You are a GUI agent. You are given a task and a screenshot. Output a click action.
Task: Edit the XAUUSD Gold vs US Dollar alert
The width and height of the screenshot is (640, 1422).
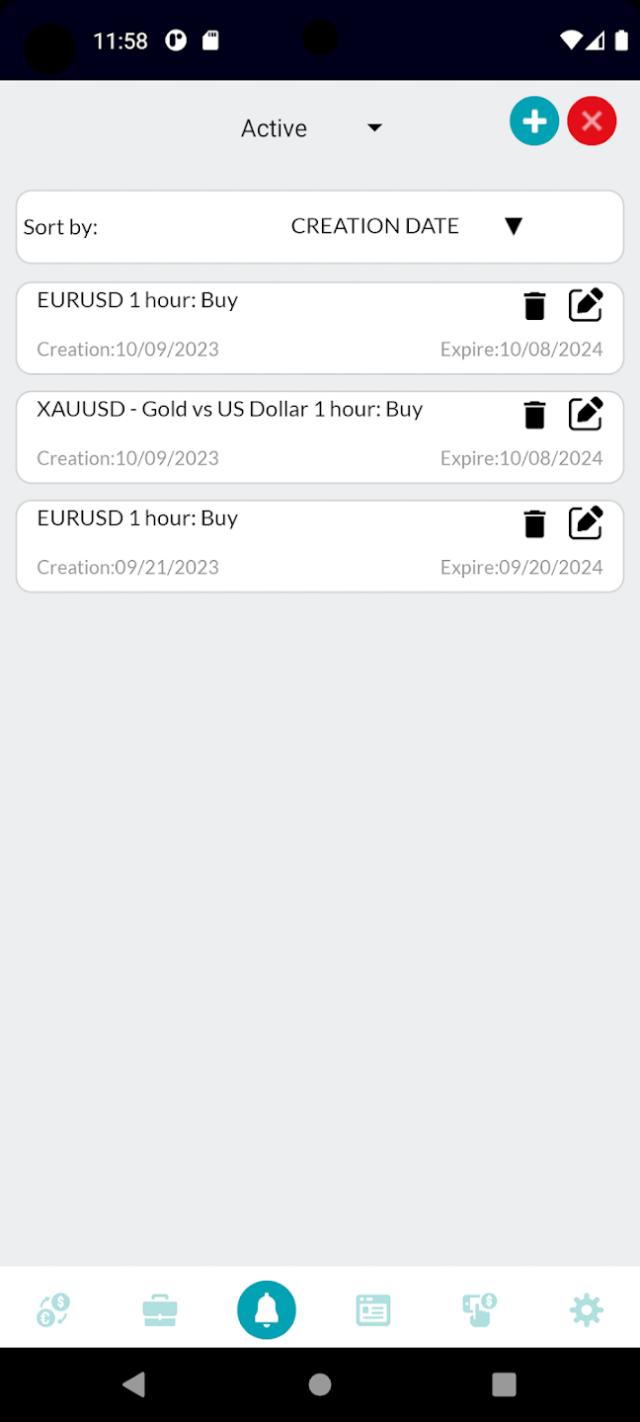[x=586, y=414]
